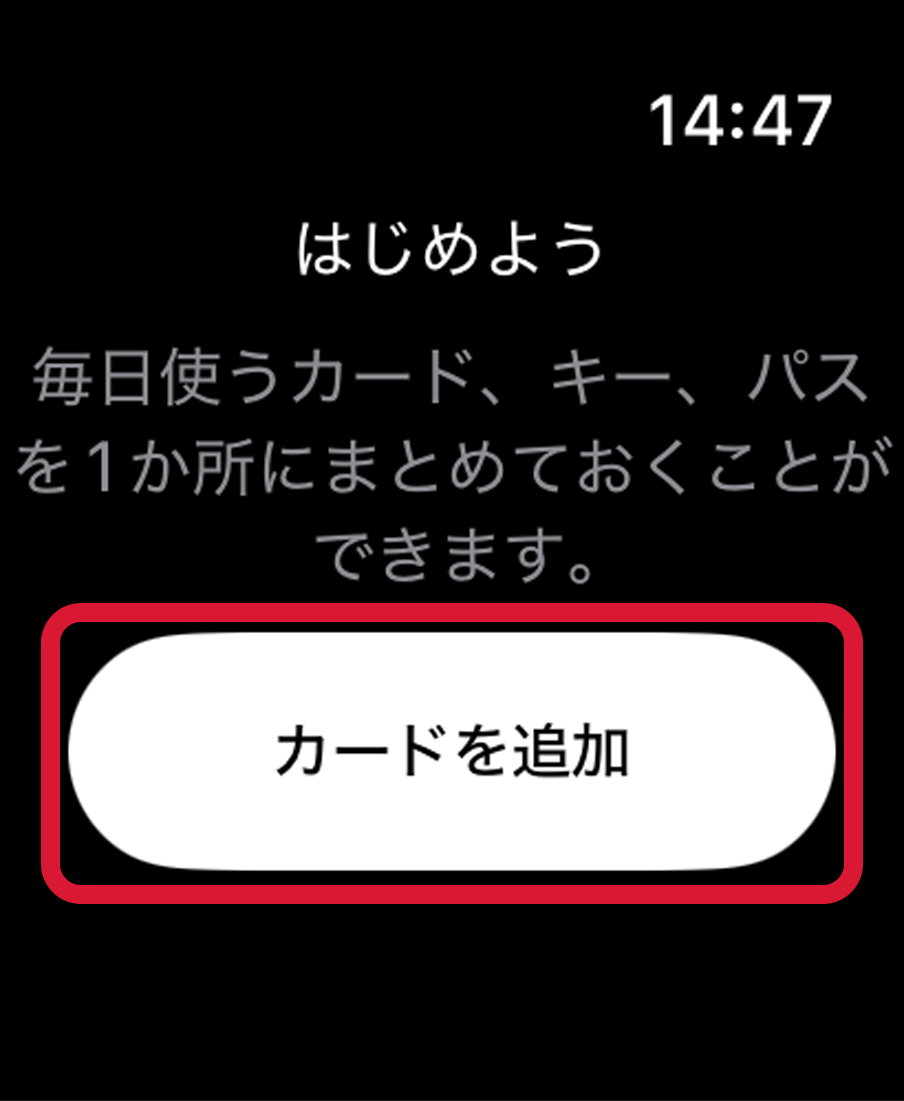
Task: Tap the red-highlighted Add Card control
Action: tap(452, 747)
